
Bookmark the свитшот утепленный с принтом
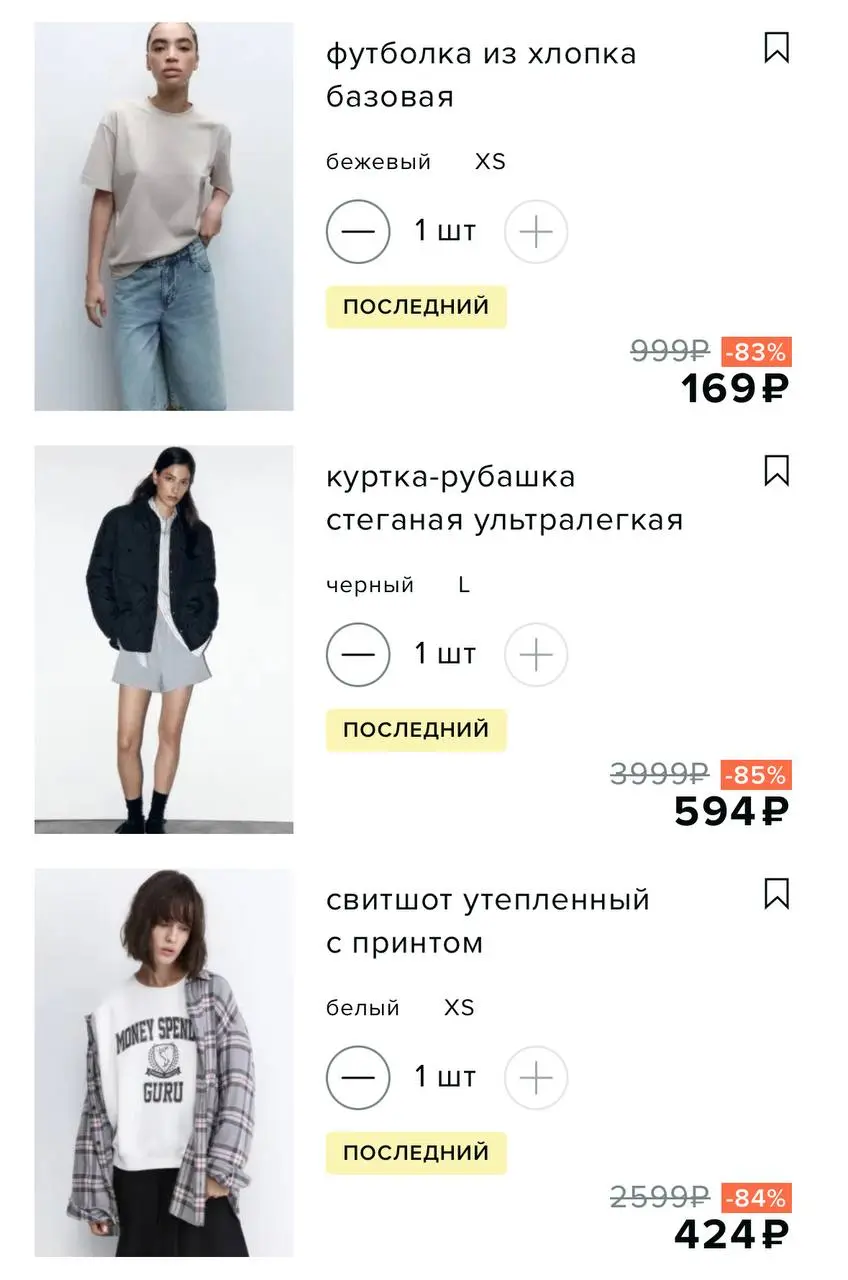[776, 894]
